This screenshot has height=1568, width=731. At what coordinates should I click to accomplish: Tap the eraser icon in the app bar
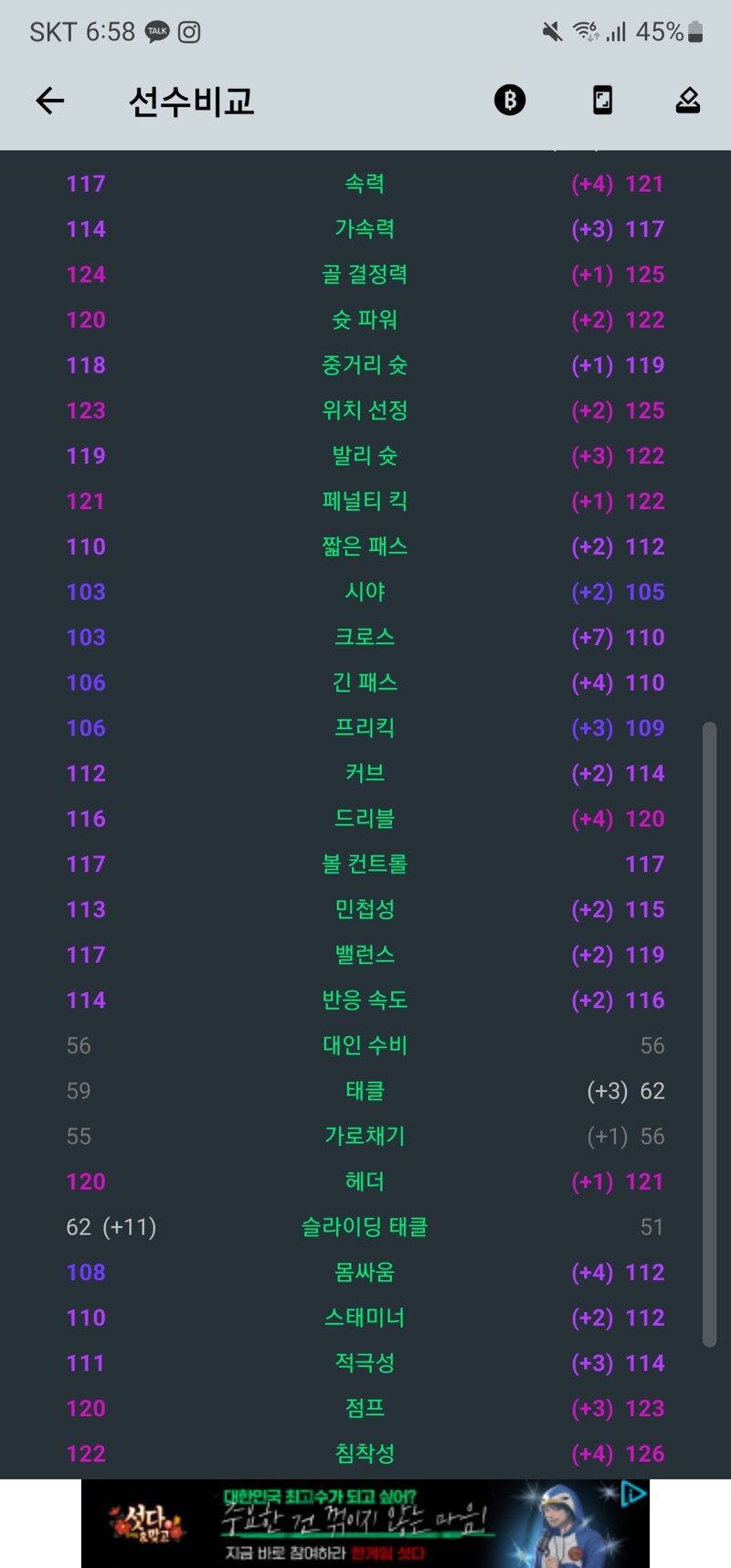click(x=688, y=100)
